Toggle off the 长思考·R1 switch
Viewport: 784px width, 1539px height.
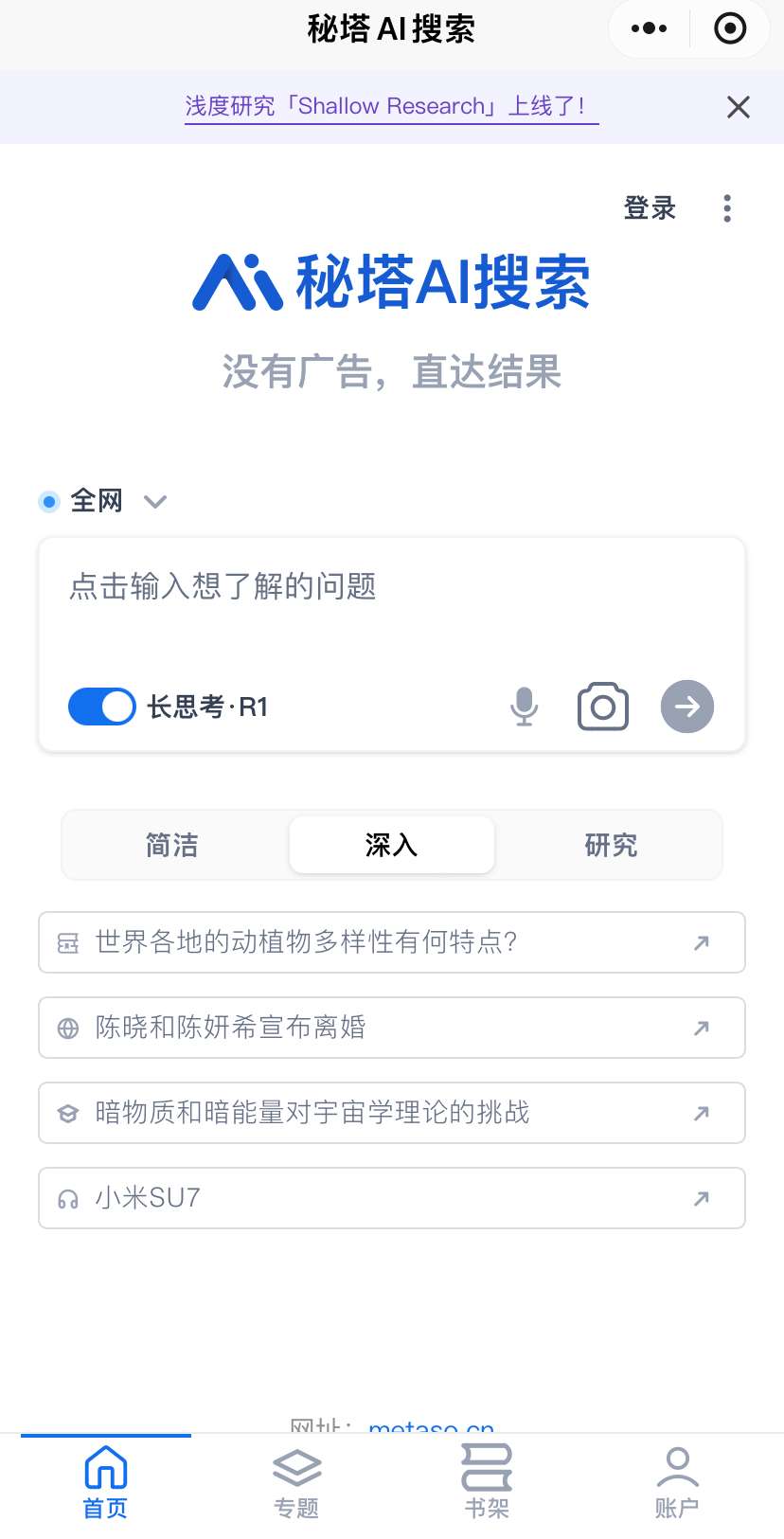[102, 707]
